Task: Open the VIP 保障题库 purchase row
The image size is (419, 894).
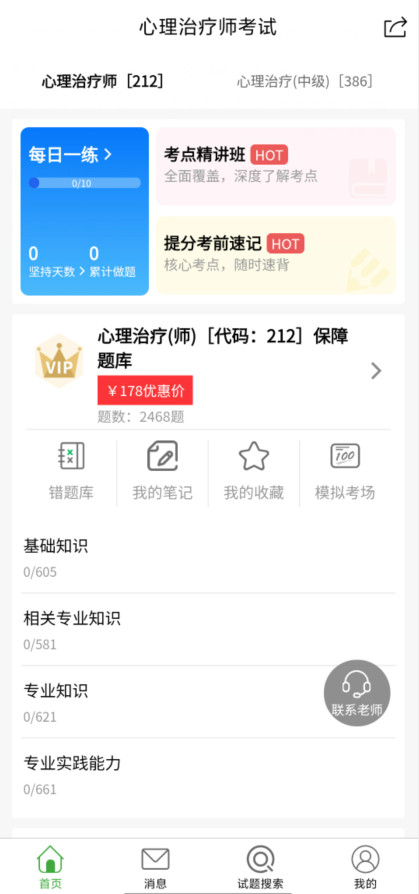Action: coord(209,372)
